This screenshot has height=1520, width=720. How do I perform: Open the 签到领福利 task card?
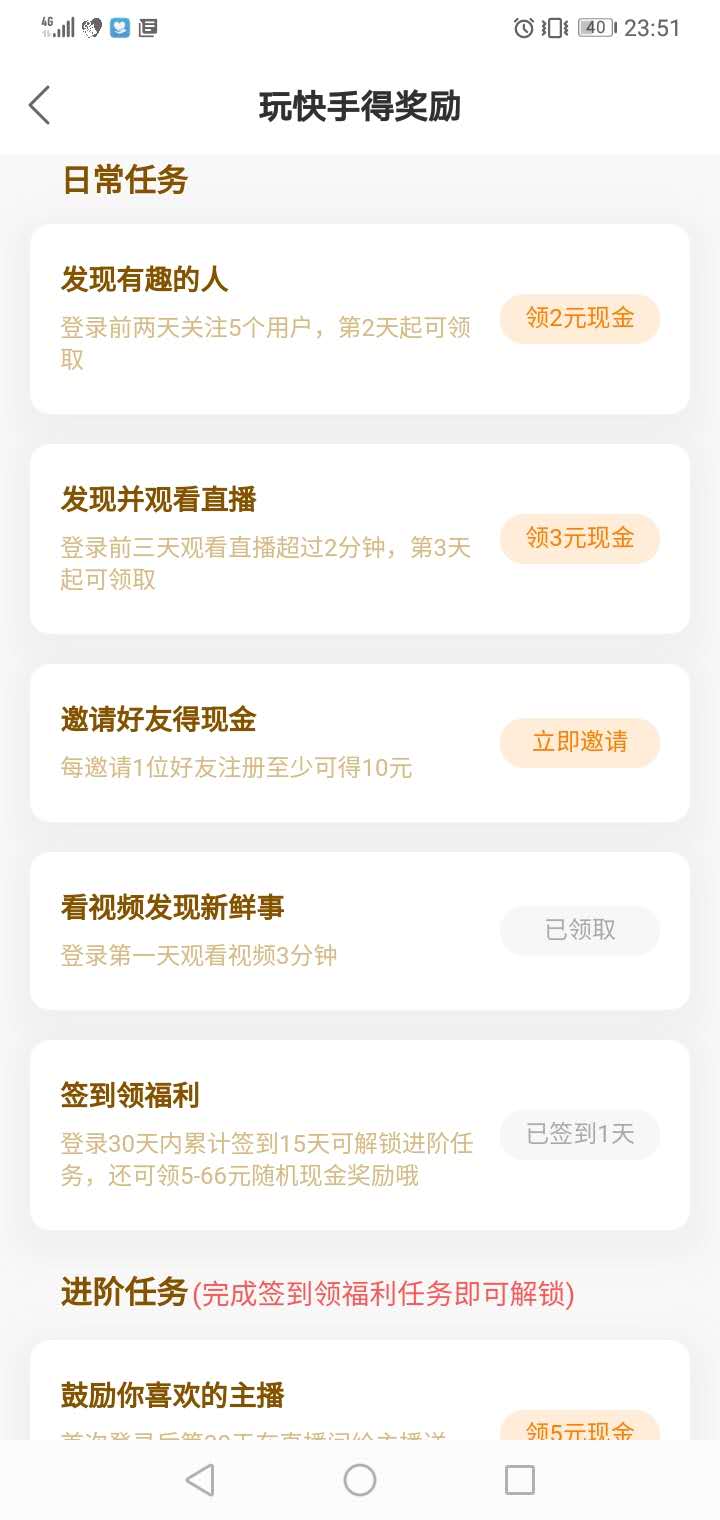tap(360, 1135)
